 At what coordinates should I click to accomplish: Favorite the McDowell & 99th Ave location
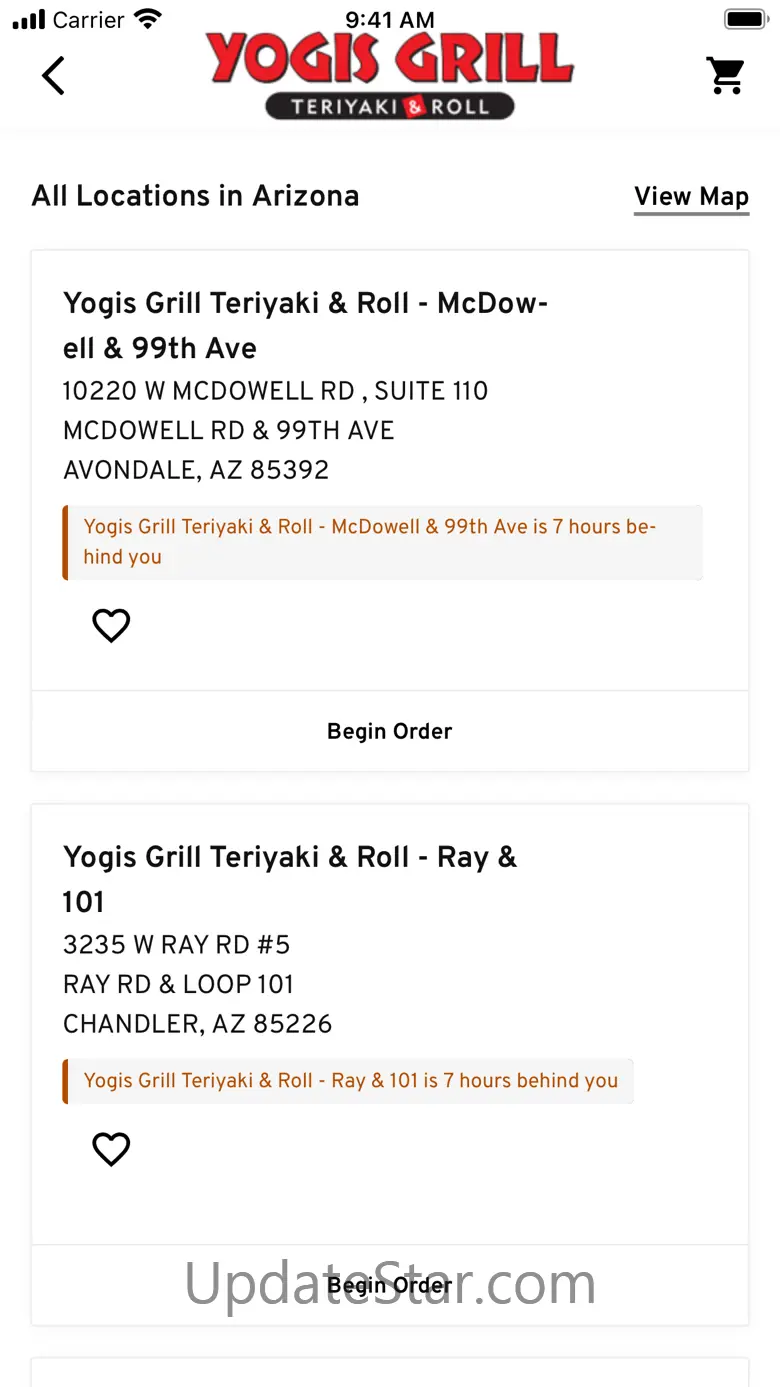click(111, 626)
